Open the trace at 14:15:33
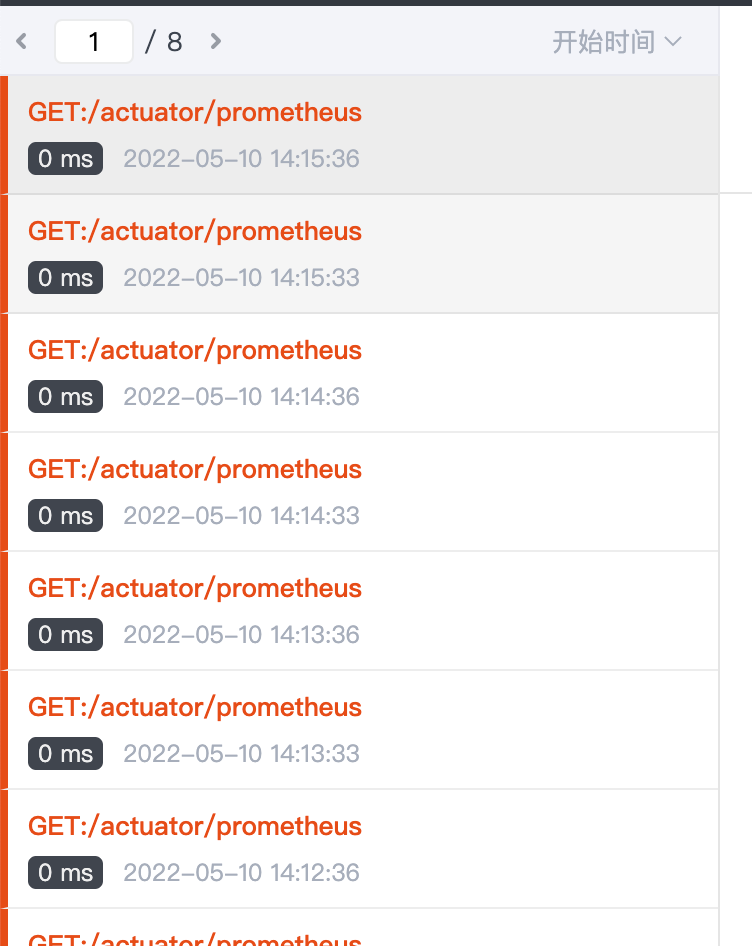This screenshot has height=946, width=752. point(195,231)
